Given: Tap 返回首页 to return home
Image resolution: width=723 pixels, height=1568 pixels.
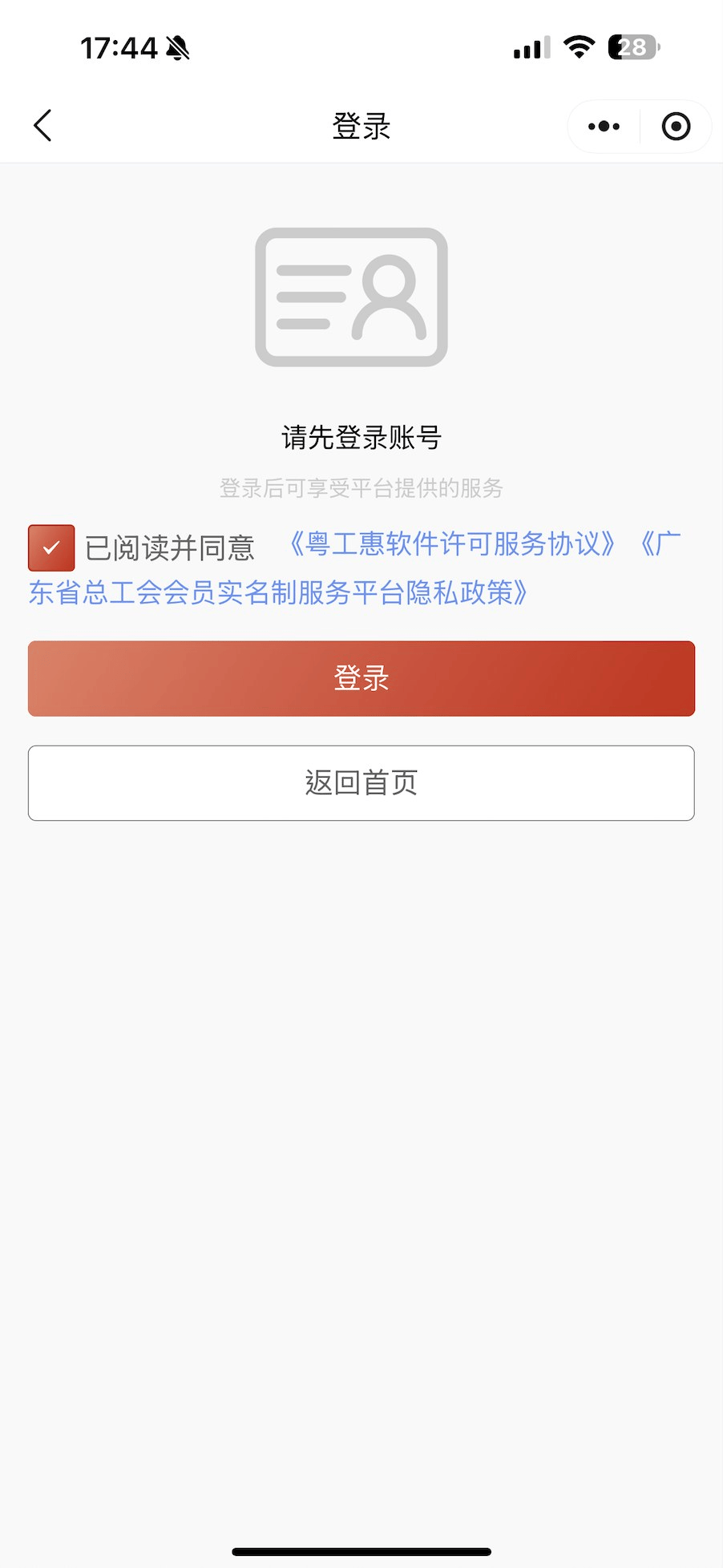Looking at the screenshot, I should click(361, 782).
